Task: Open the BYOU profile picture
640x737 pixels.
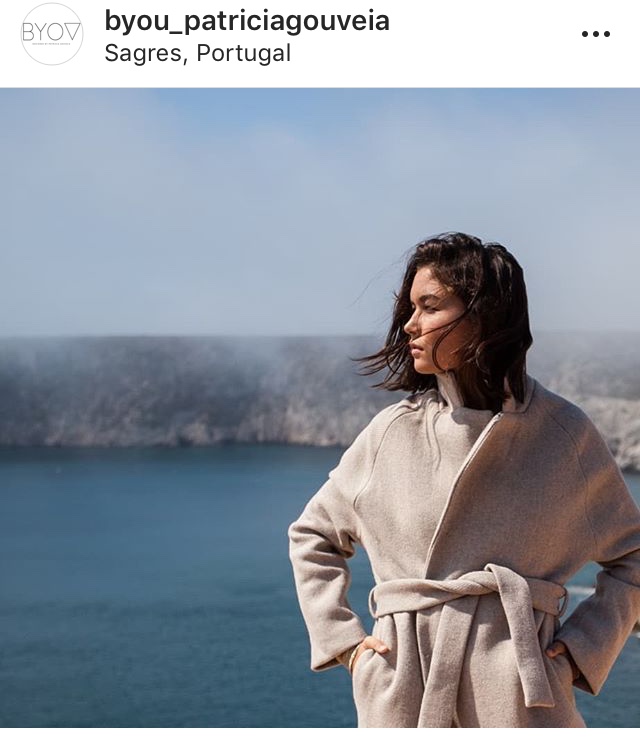Action: [52, 34]
